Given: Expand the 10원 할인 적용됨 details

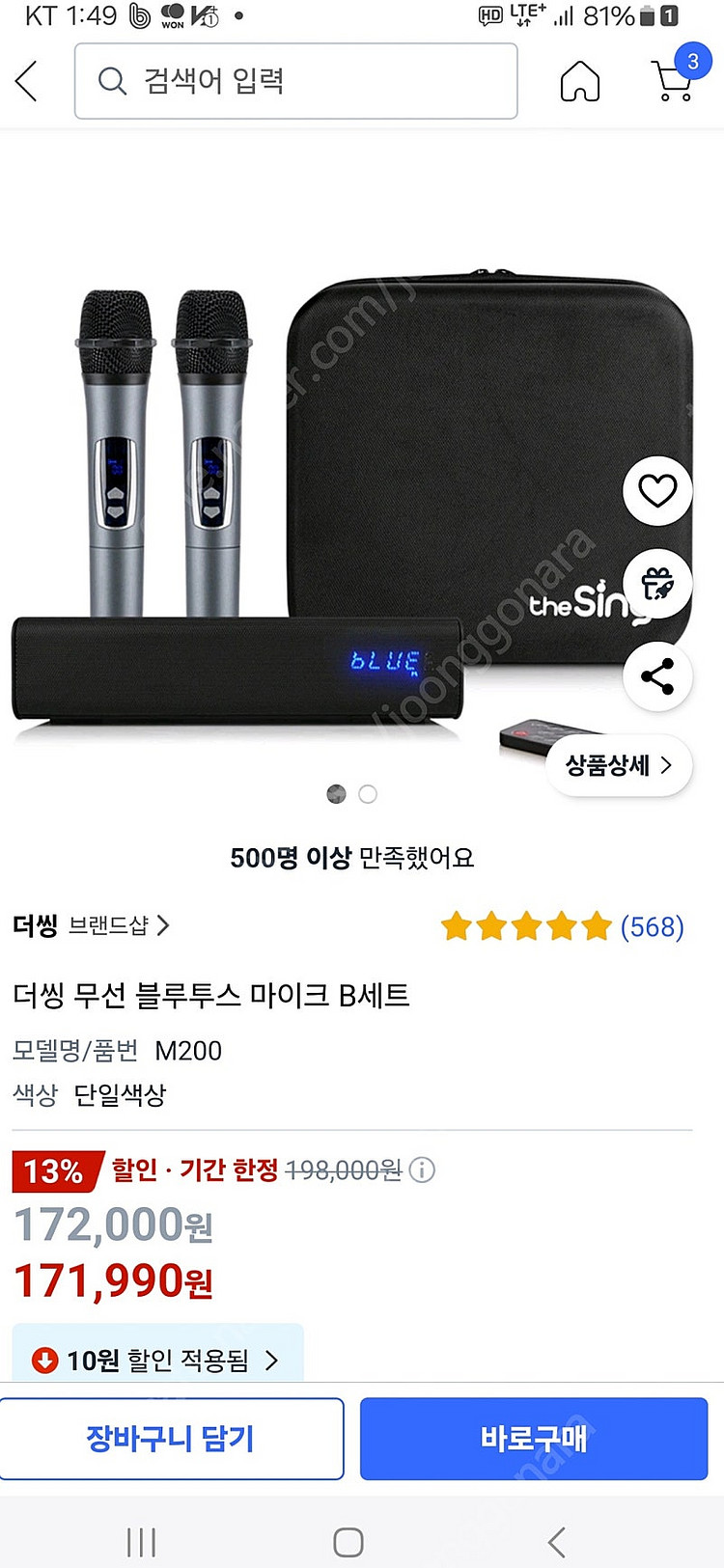Looking at the screenshot, I should [157, 1360].
